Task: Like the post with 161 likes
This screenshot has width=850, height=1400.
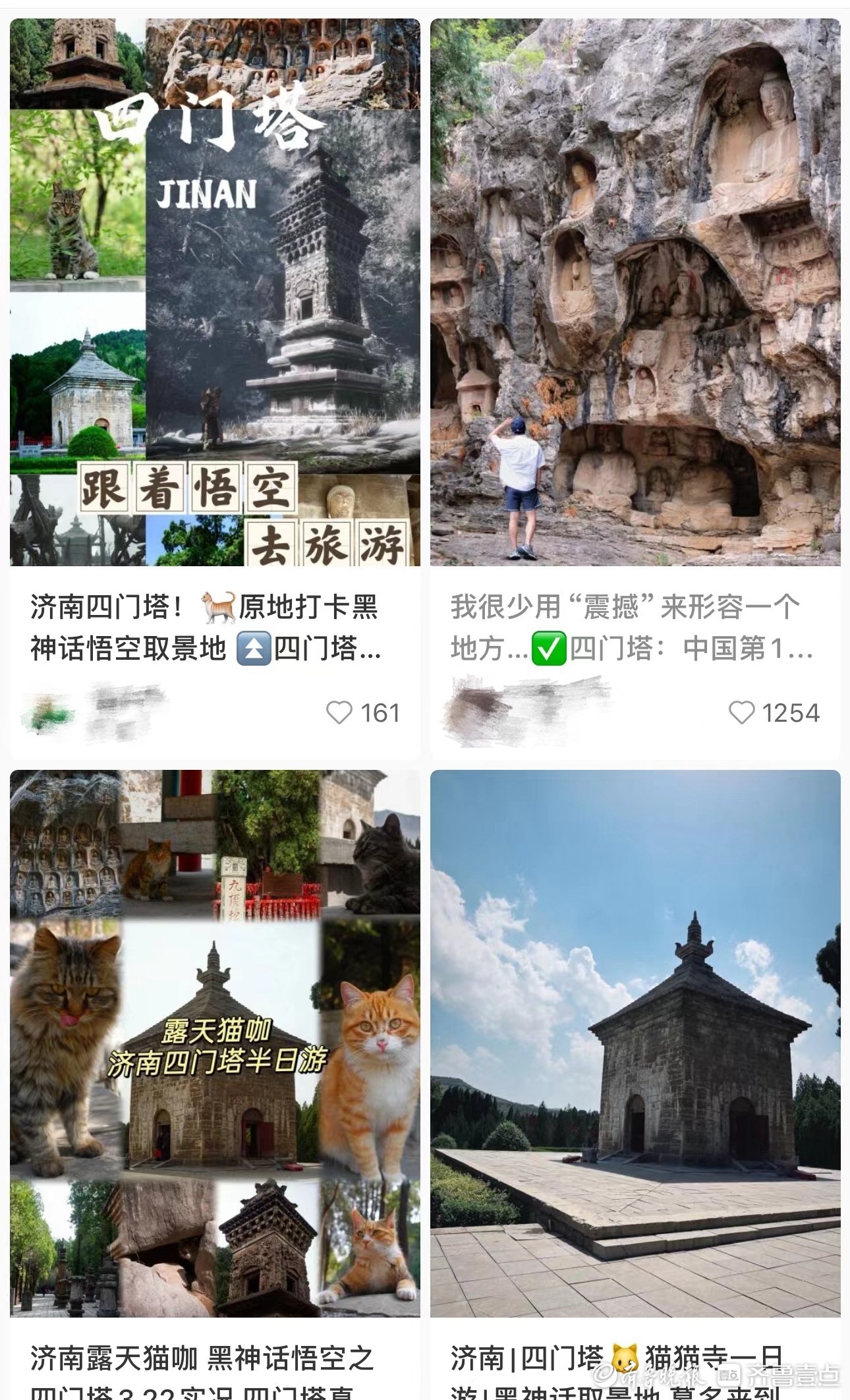Action: coord(340,713)
